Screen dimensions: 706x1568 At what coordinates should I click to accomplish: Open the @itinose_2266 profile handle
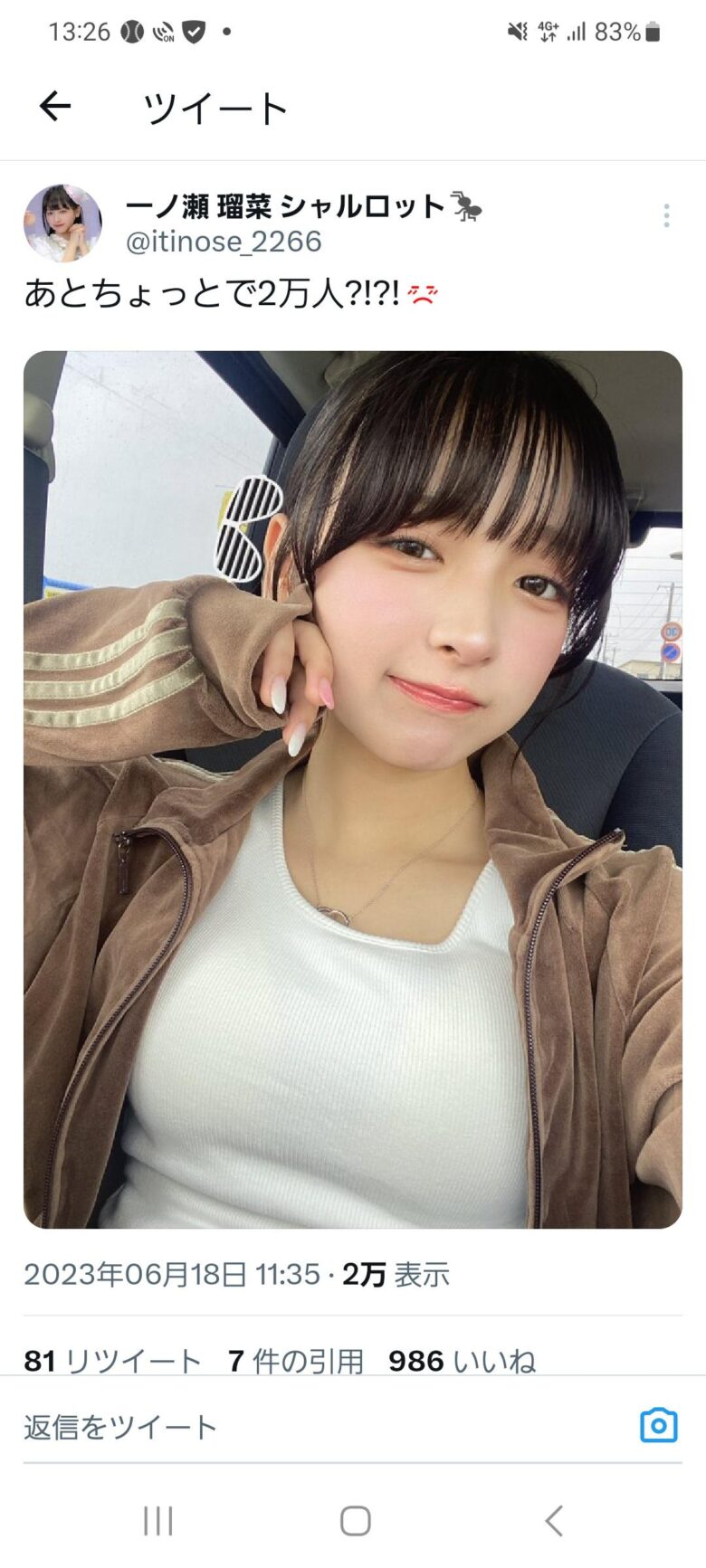[224, 242]
